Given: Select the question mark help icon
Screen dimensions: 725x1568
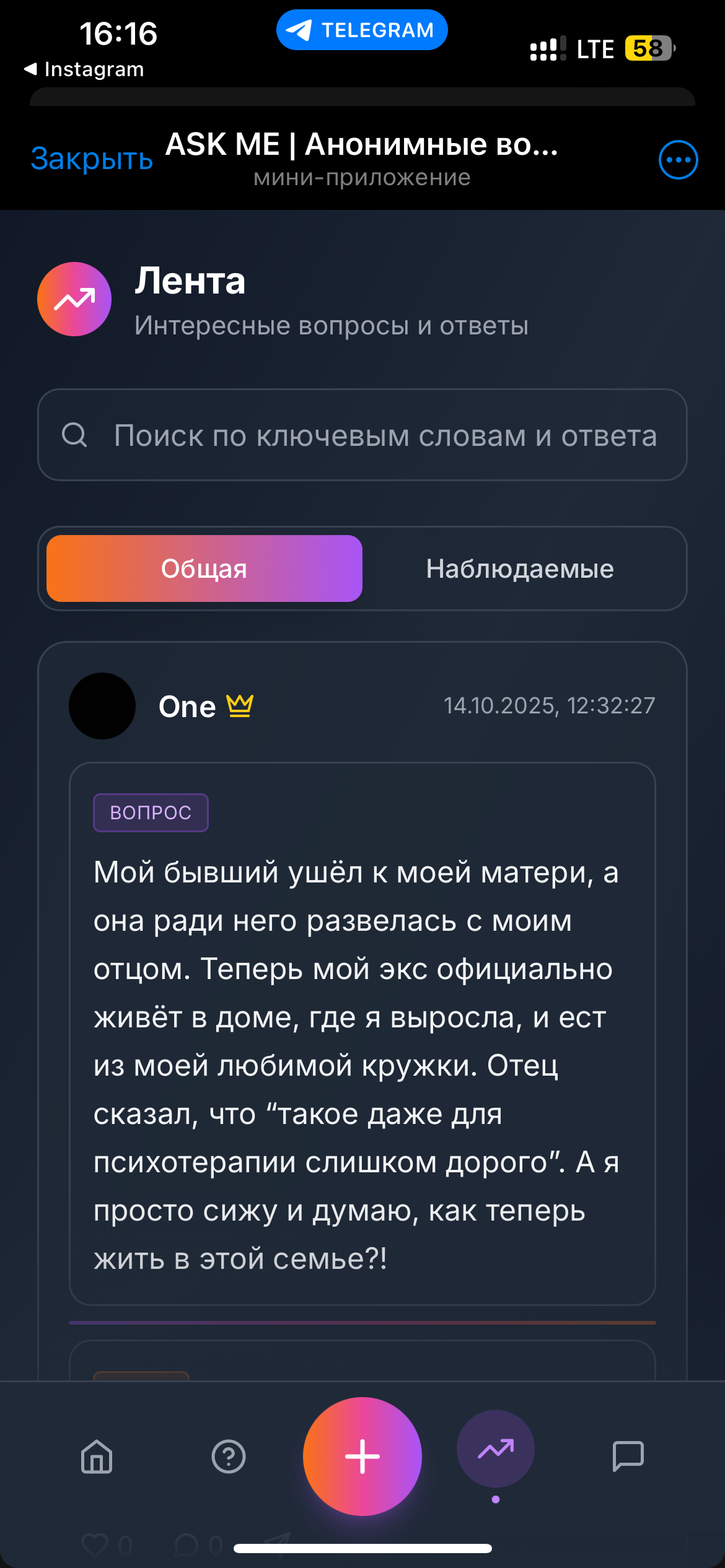Looking at the screenshot, I should point(228,1455).
